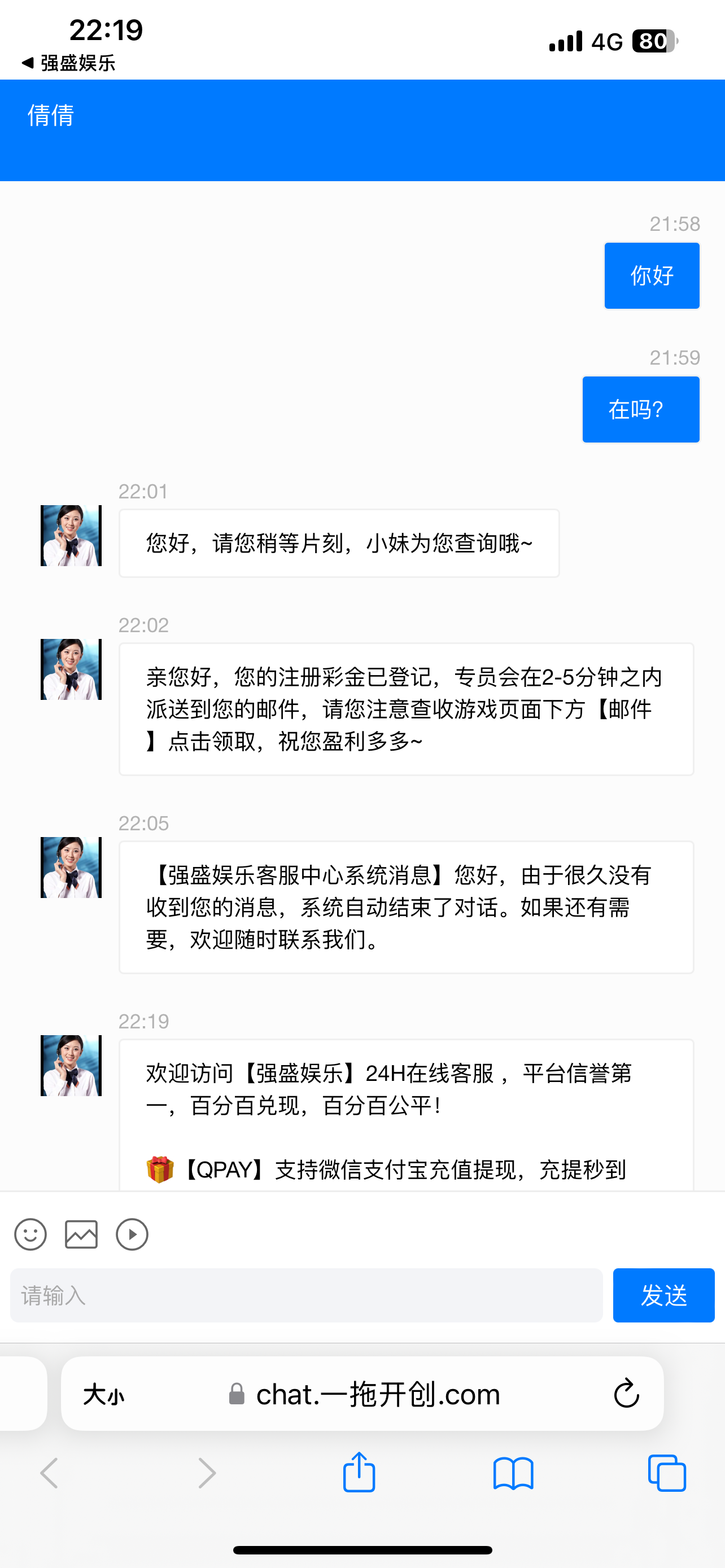Return to 强盛娱乐 app

pos(68,63)
